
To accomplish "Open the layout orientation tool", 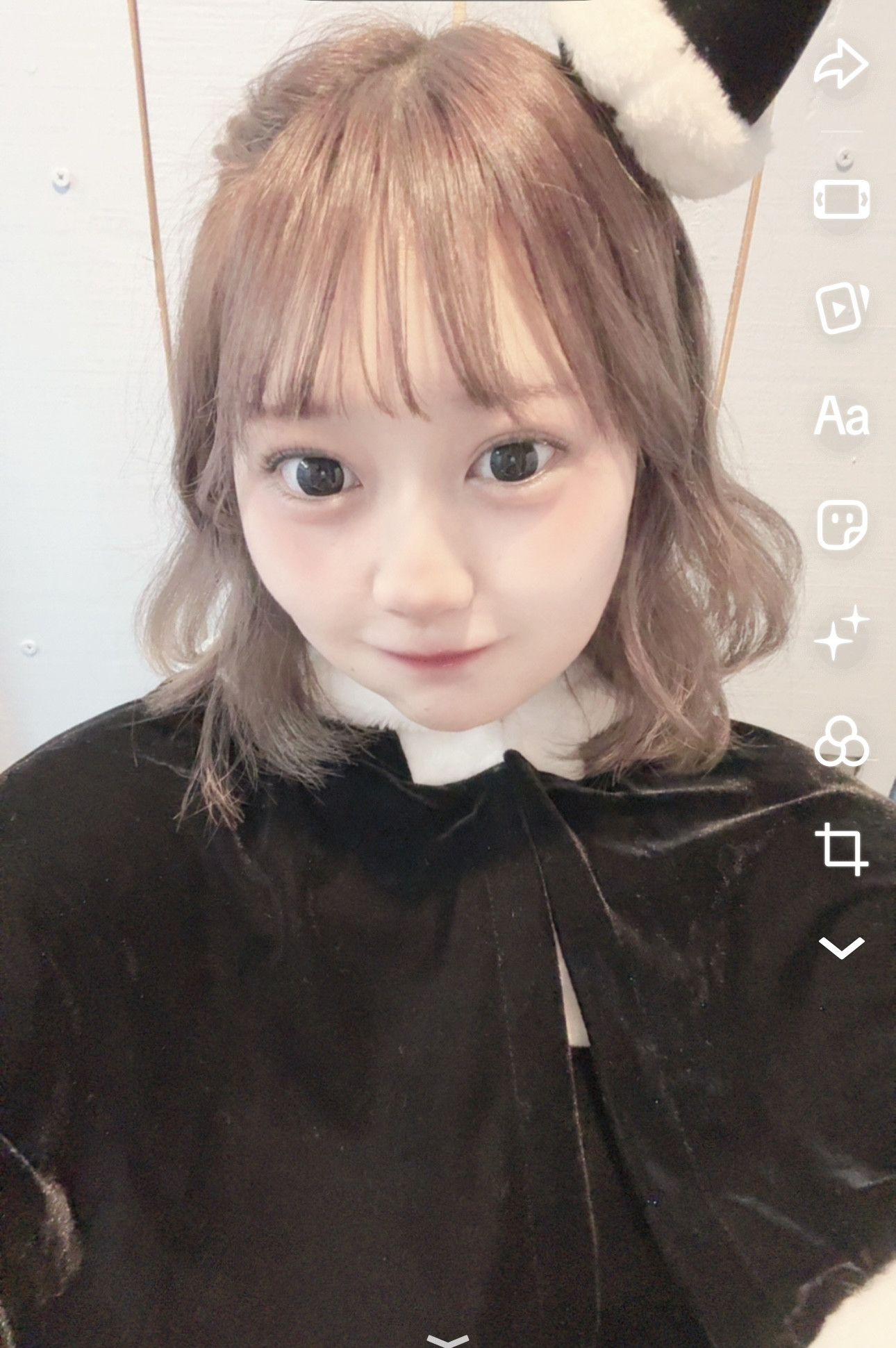I will [841, 199].
